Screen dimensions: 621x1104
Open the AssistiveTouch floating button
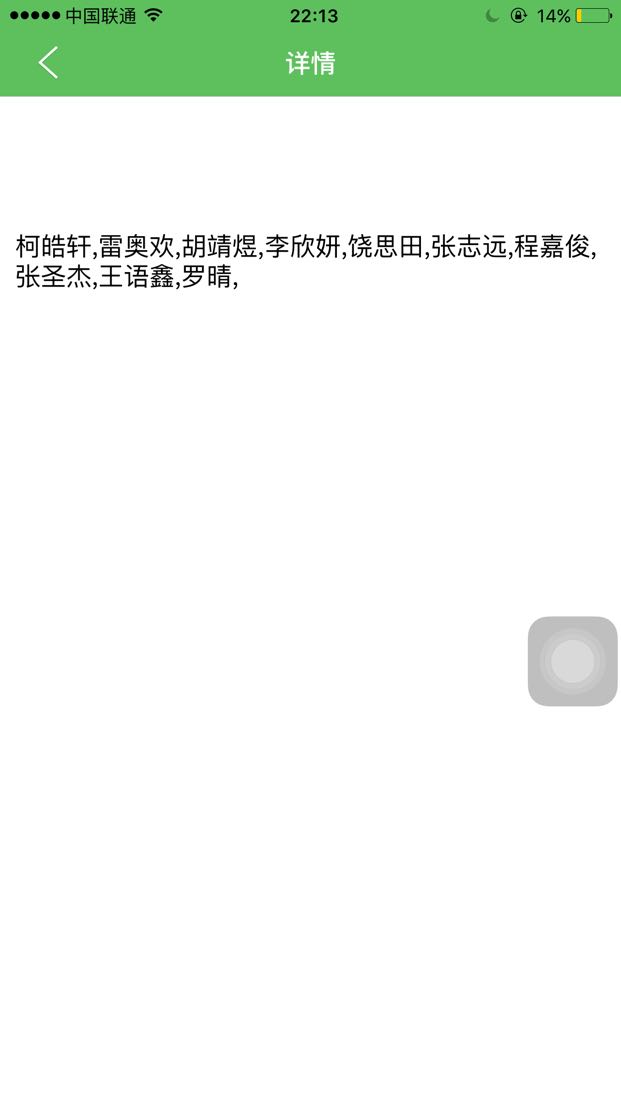(572, 661)
